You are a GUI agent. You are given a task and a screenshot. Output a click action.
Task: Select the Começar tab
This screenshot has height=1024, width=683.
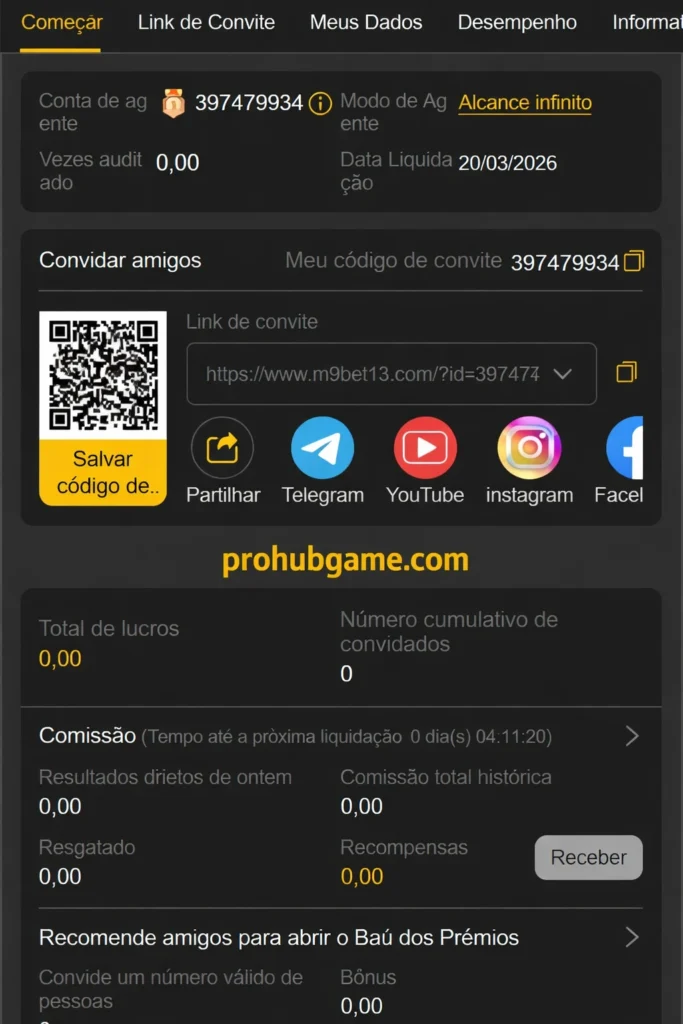pos(62,22)
